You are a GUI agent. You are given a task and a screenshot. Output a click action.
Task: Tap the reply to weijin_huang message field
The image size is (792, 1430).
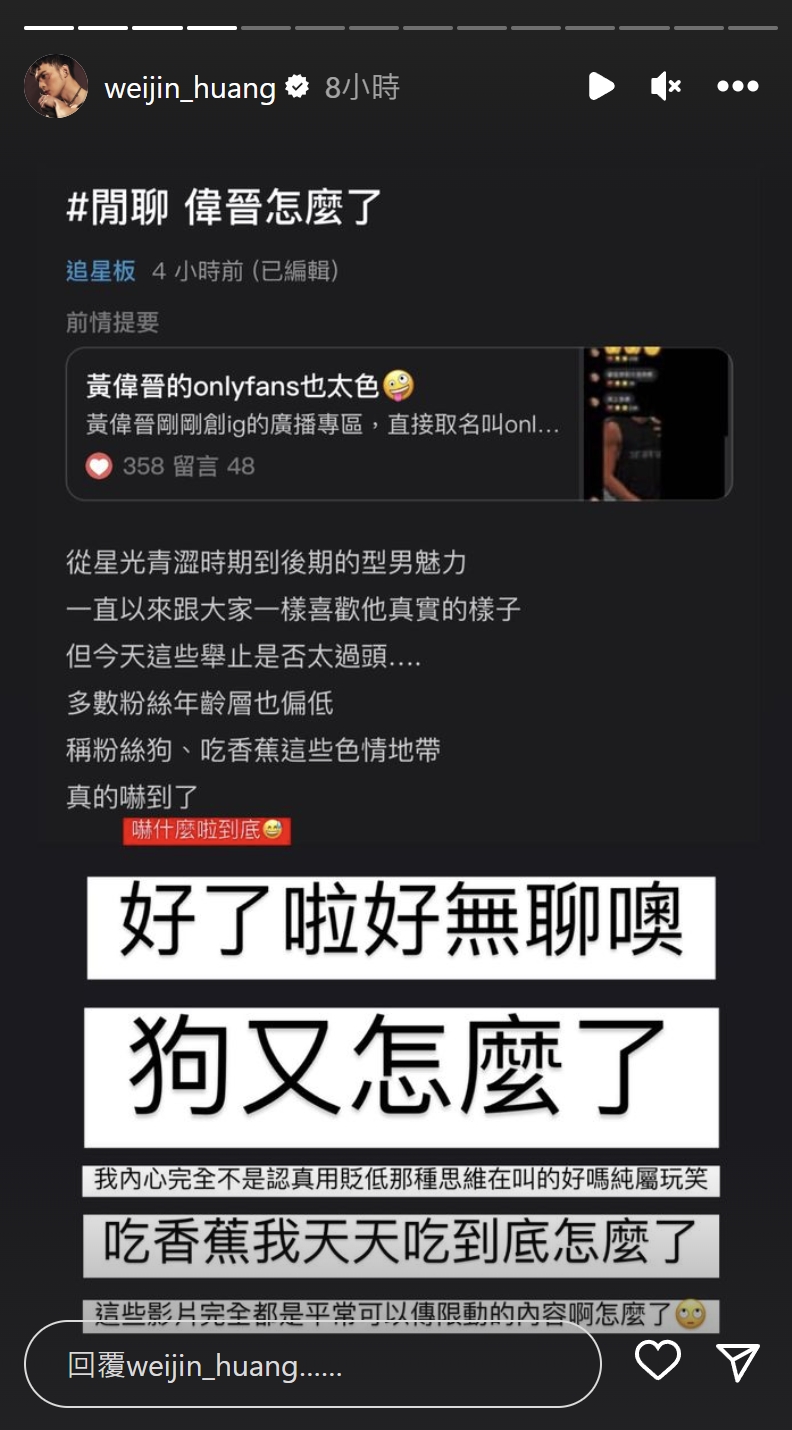click(x=312, y=1365)
